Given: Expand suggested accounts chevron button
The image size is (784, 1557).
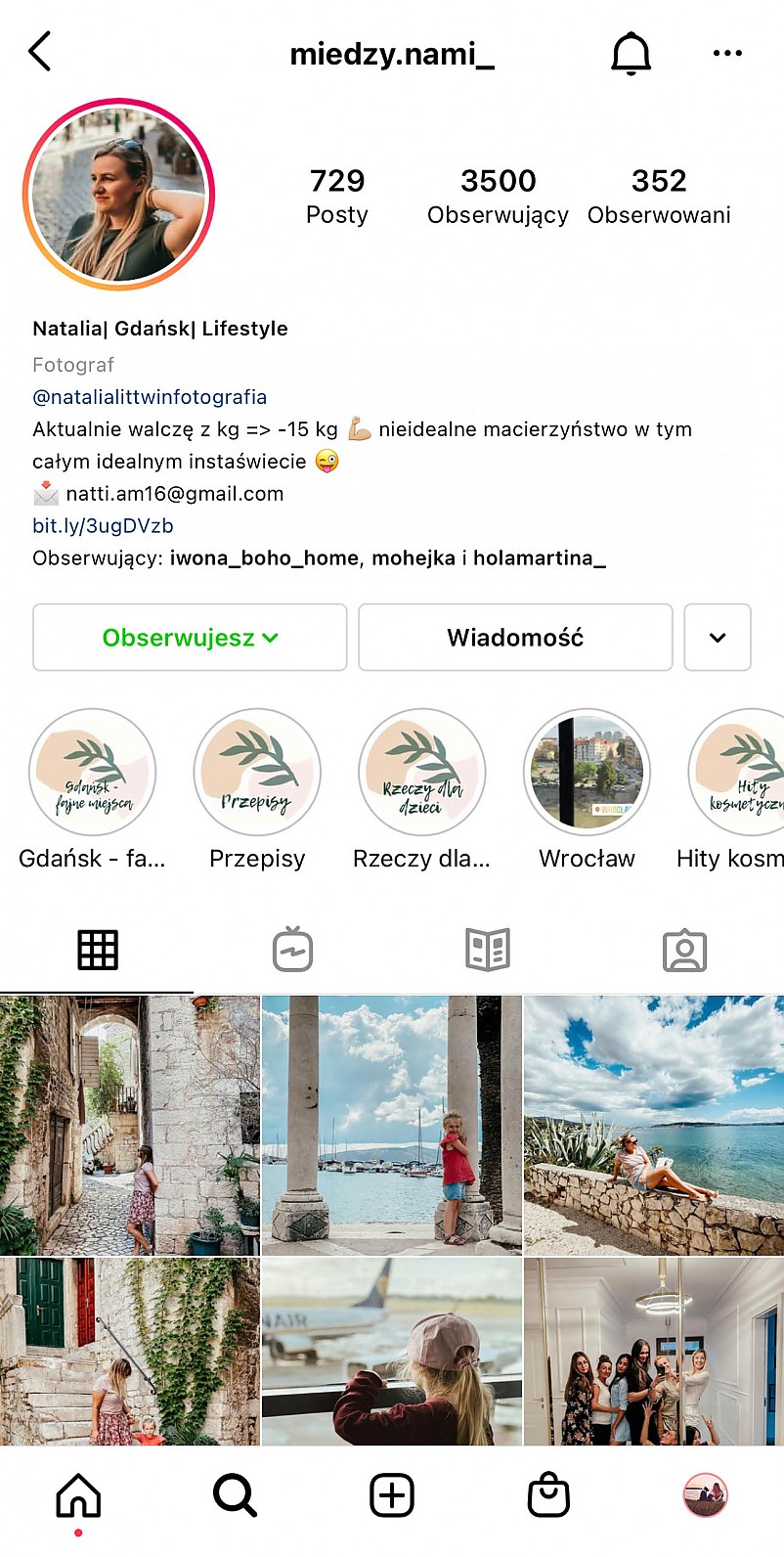Looking at the screenshot, I should (x=718, y=638).
